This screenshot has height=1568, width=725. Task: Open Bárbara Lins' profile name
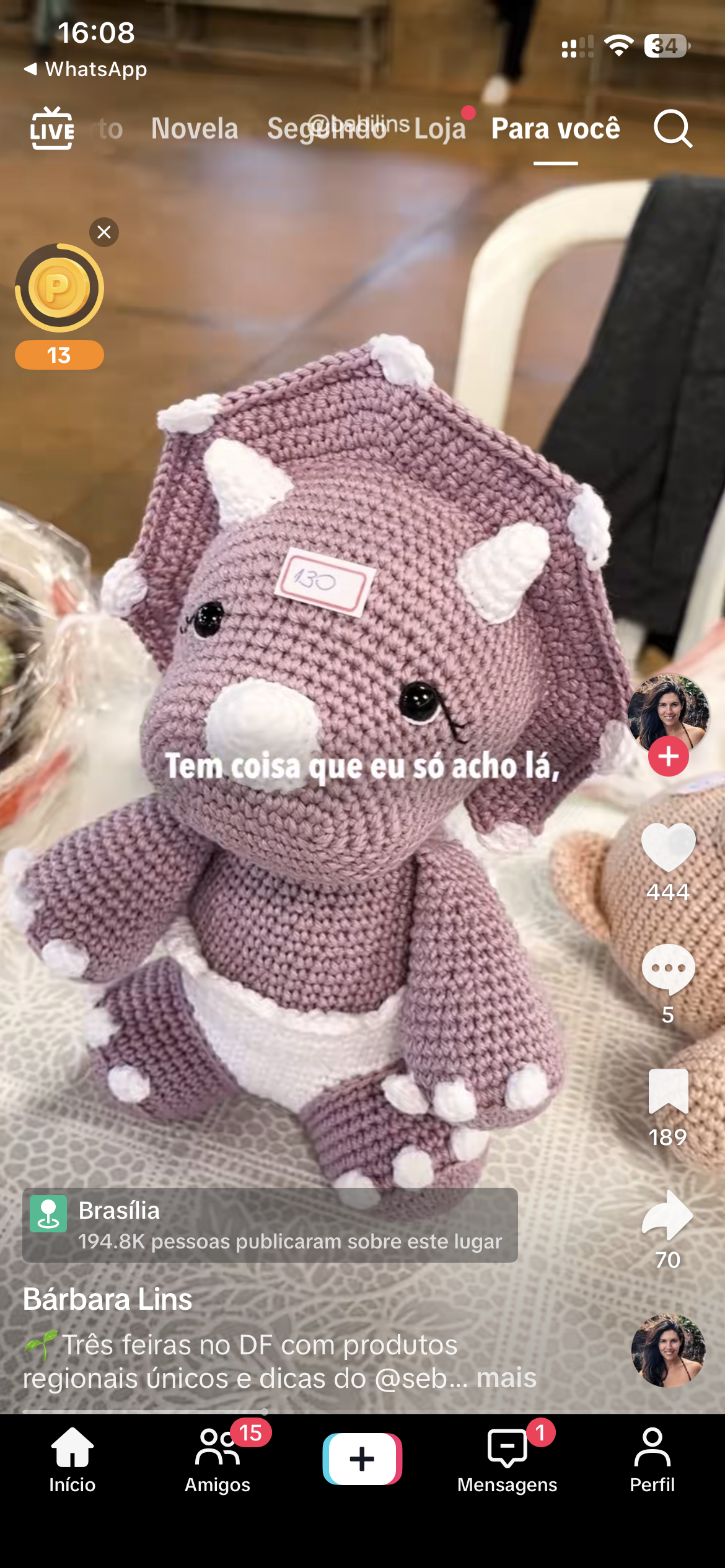(107, 1299)
